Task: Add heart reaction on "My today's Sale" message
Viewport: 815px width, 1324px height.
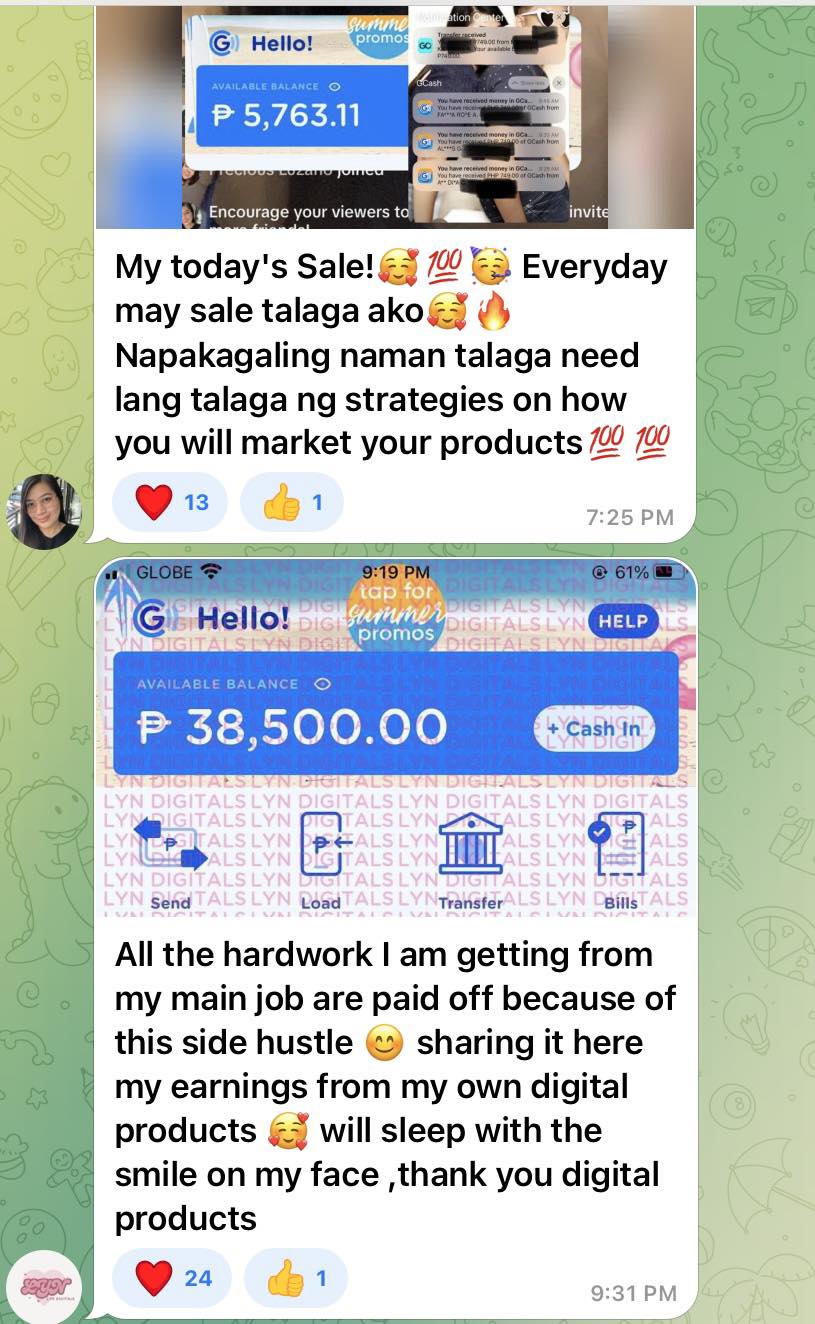Action: pyautogui.click(x=169, y=501)
